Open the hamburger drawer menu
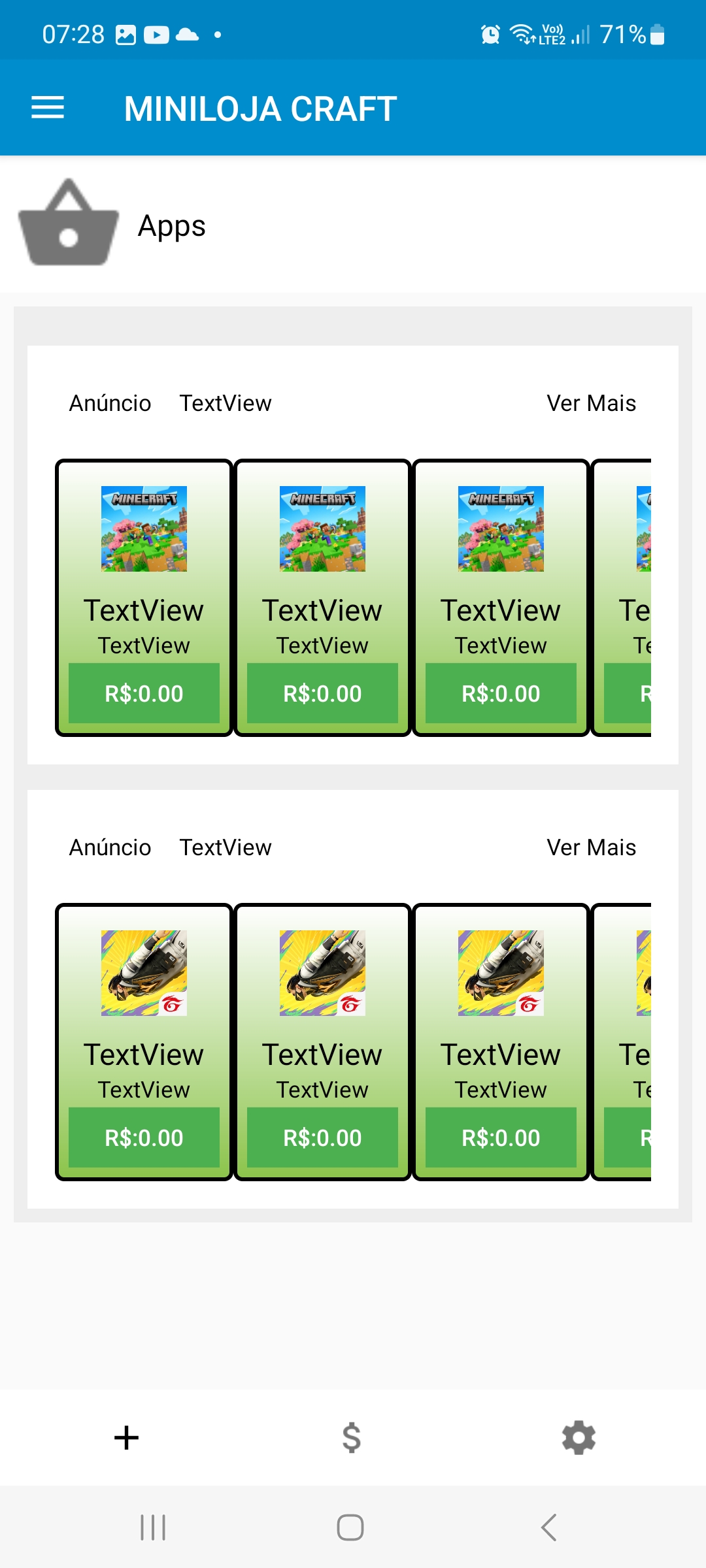The height and width of the screenshot is (1568, 706). [x=48, y=108]
